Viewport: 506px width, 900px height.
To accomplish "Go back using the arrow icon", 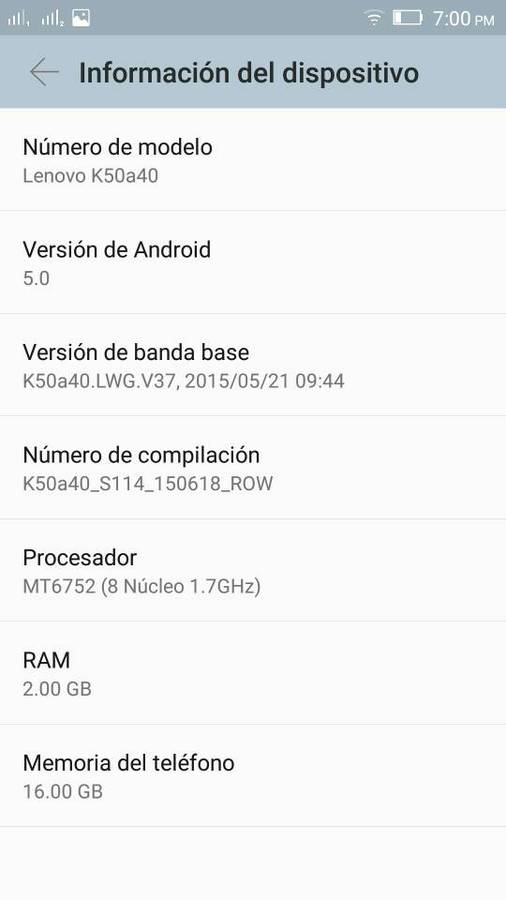I will coord(44,72).
